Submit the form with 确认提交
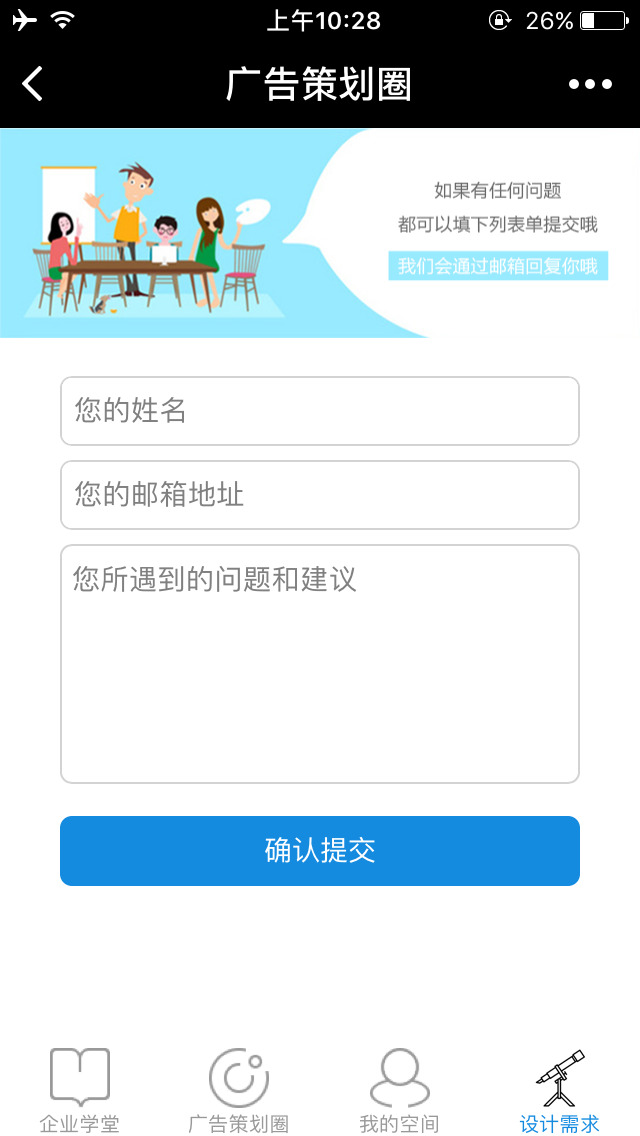 320,851
